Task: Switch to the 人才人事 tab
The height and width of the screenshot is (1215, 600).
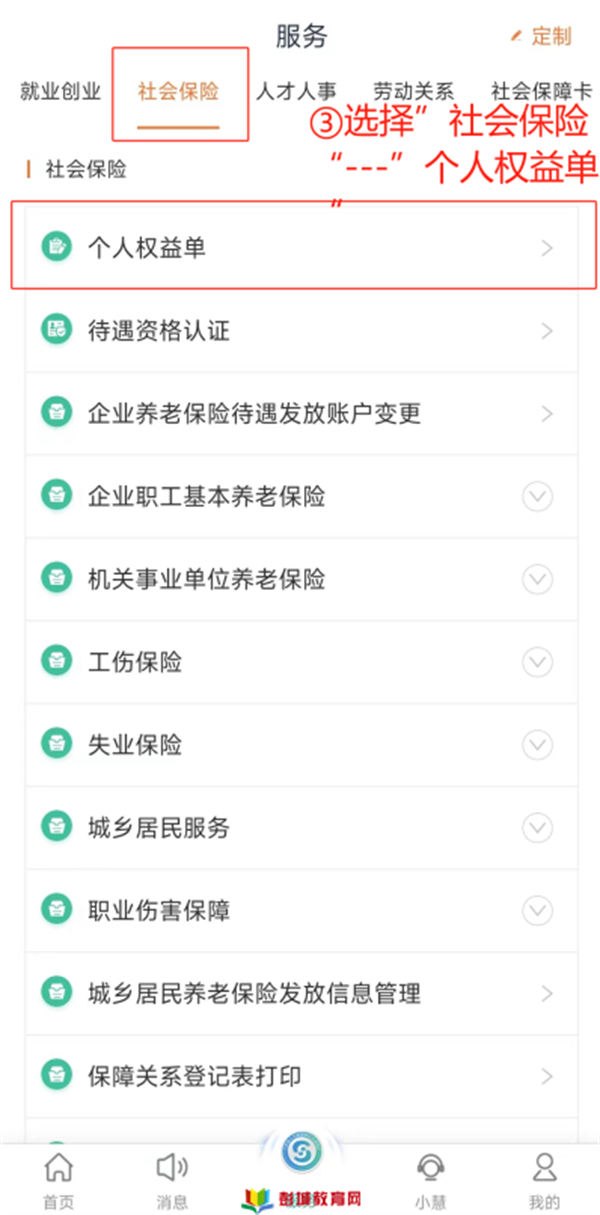Action: pyautogui.click(x=296, y=92)
